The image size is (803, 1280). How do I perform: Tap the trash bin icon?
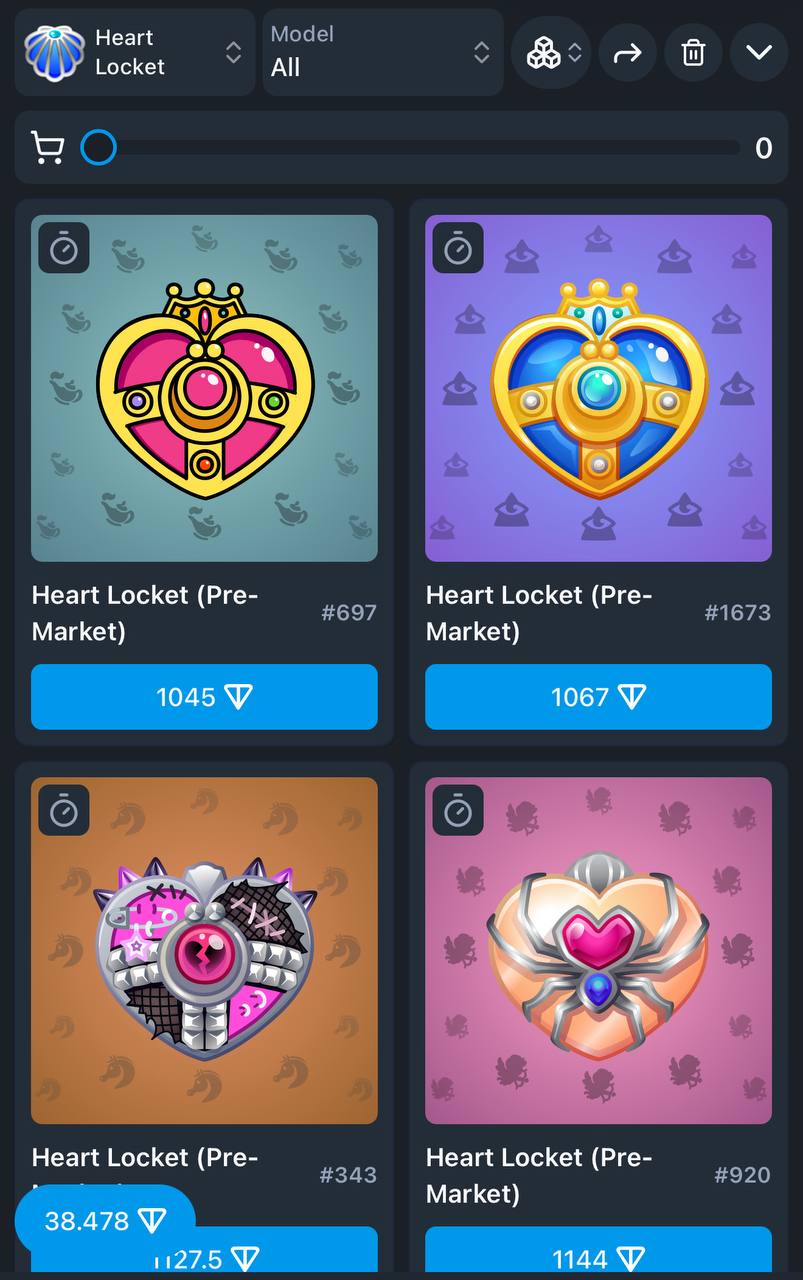pyautogui.click(x=693, y=52)
